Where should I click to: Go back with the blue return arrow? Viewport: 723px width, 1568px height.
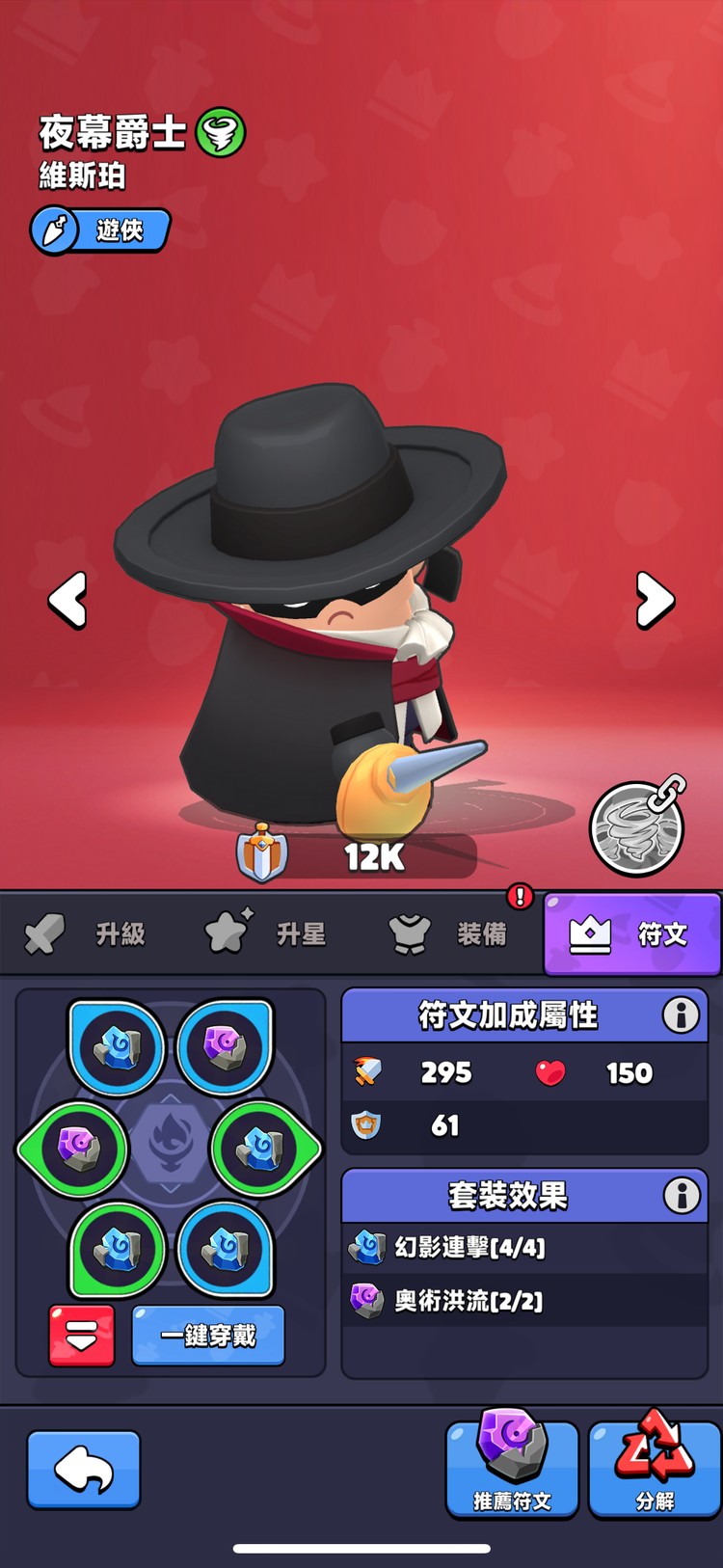click(84, 1470)
